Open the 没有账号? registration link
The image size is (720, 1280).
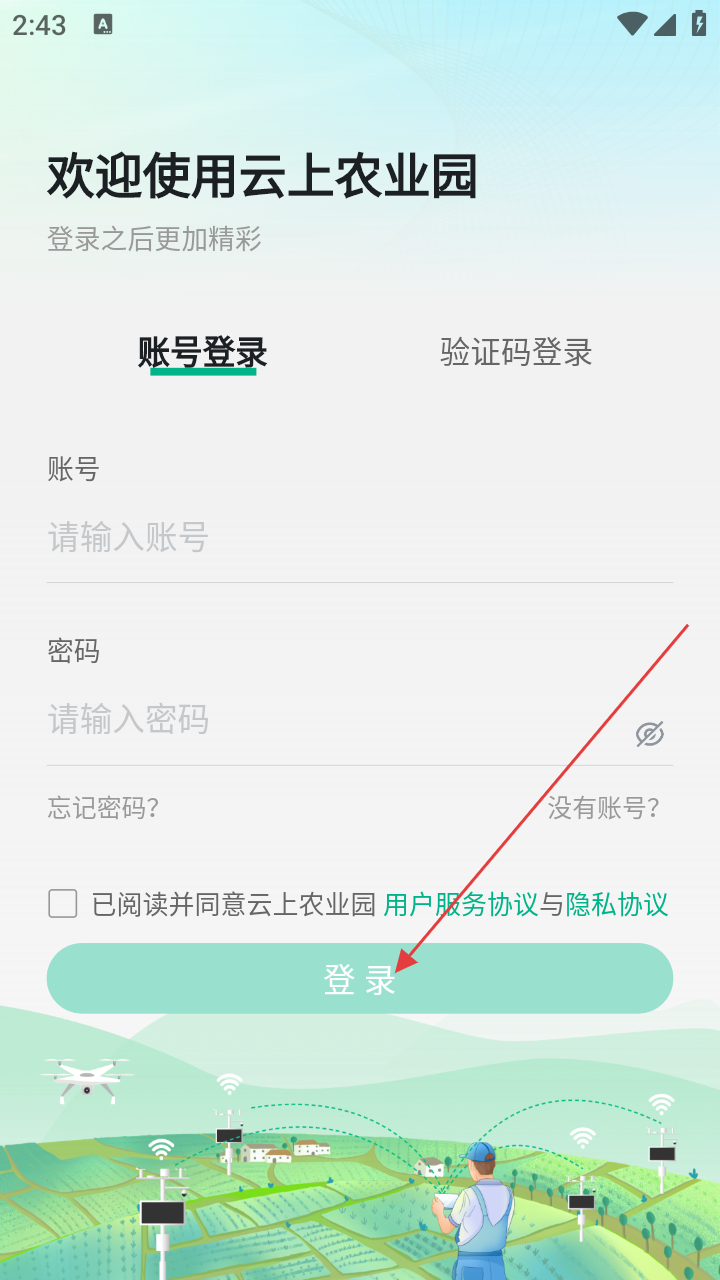pyautogui.click(x=604, y=808)
